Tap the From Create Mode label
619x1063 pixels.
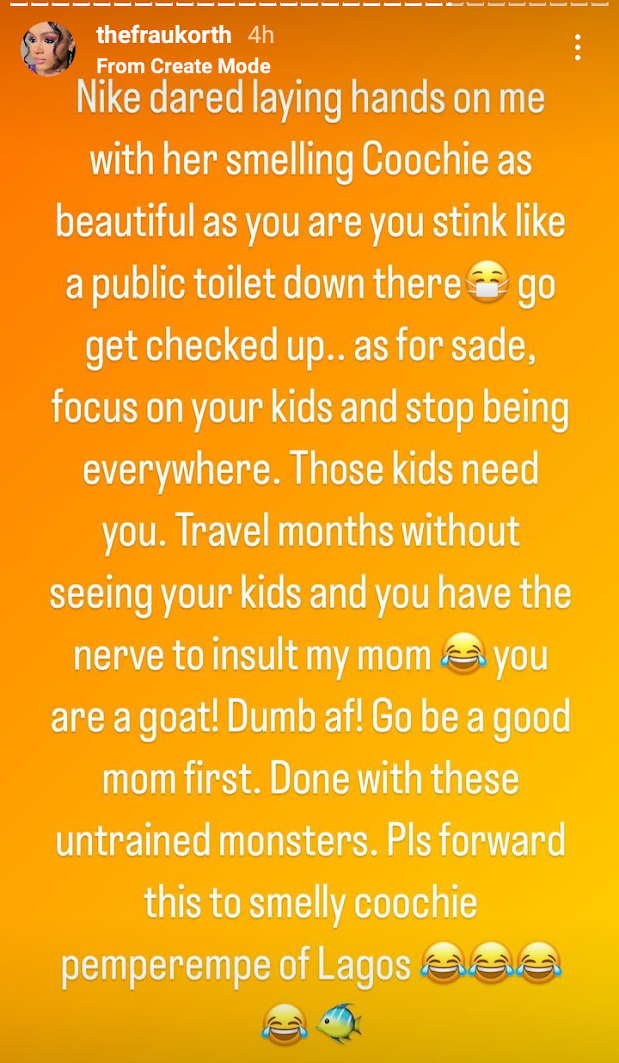(183, 66)
